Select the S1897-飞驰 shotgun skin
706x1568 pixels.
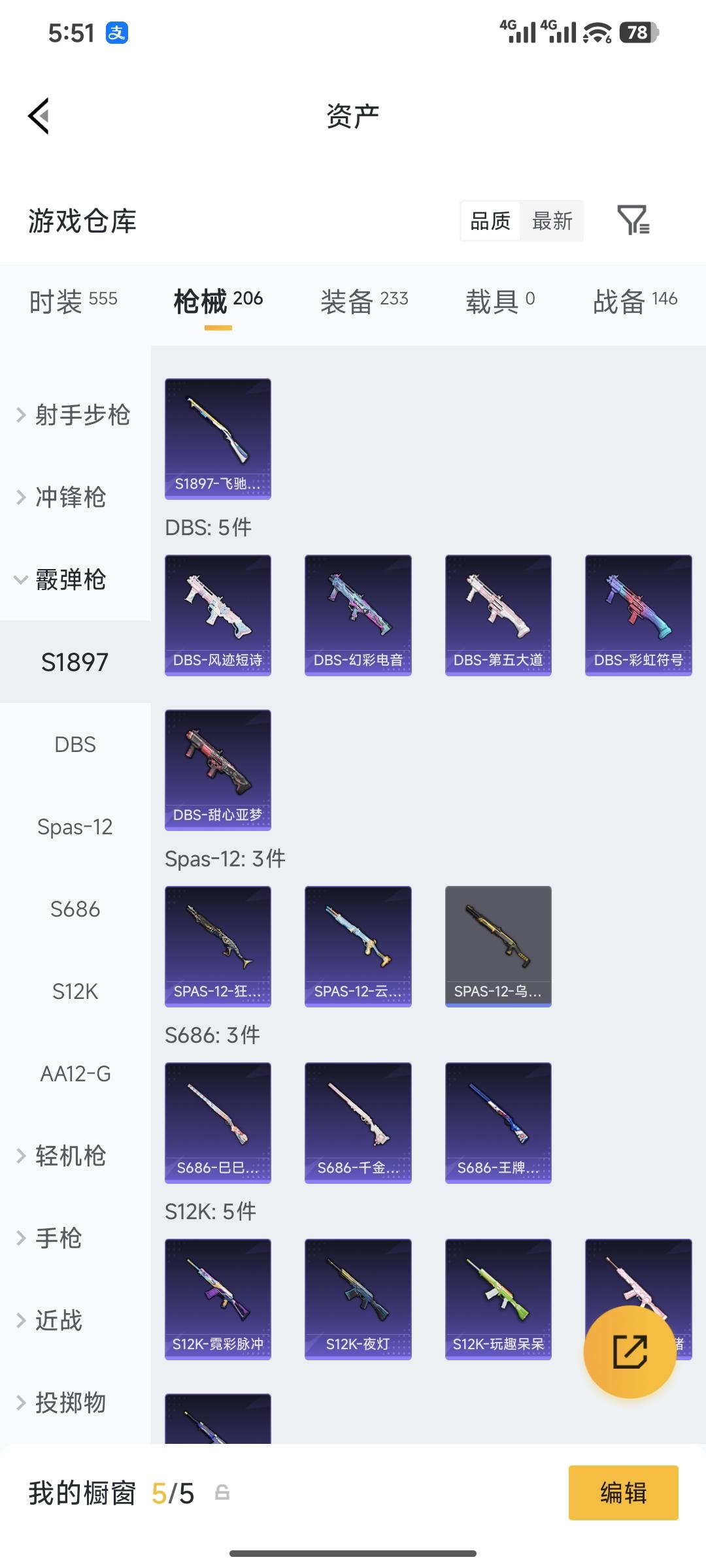pos(218,438)
